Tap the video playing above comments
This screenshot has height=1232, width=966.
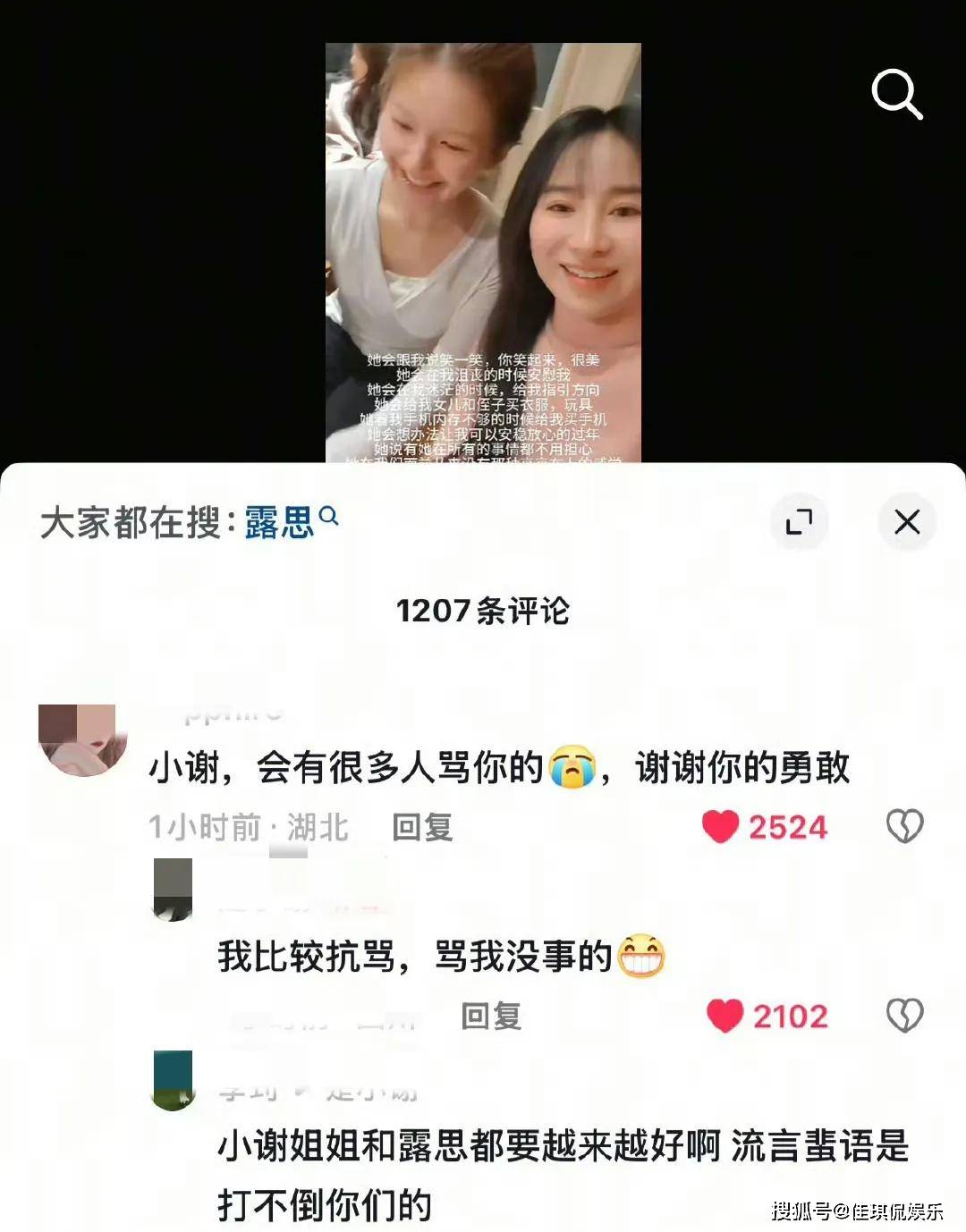[483, 252]
